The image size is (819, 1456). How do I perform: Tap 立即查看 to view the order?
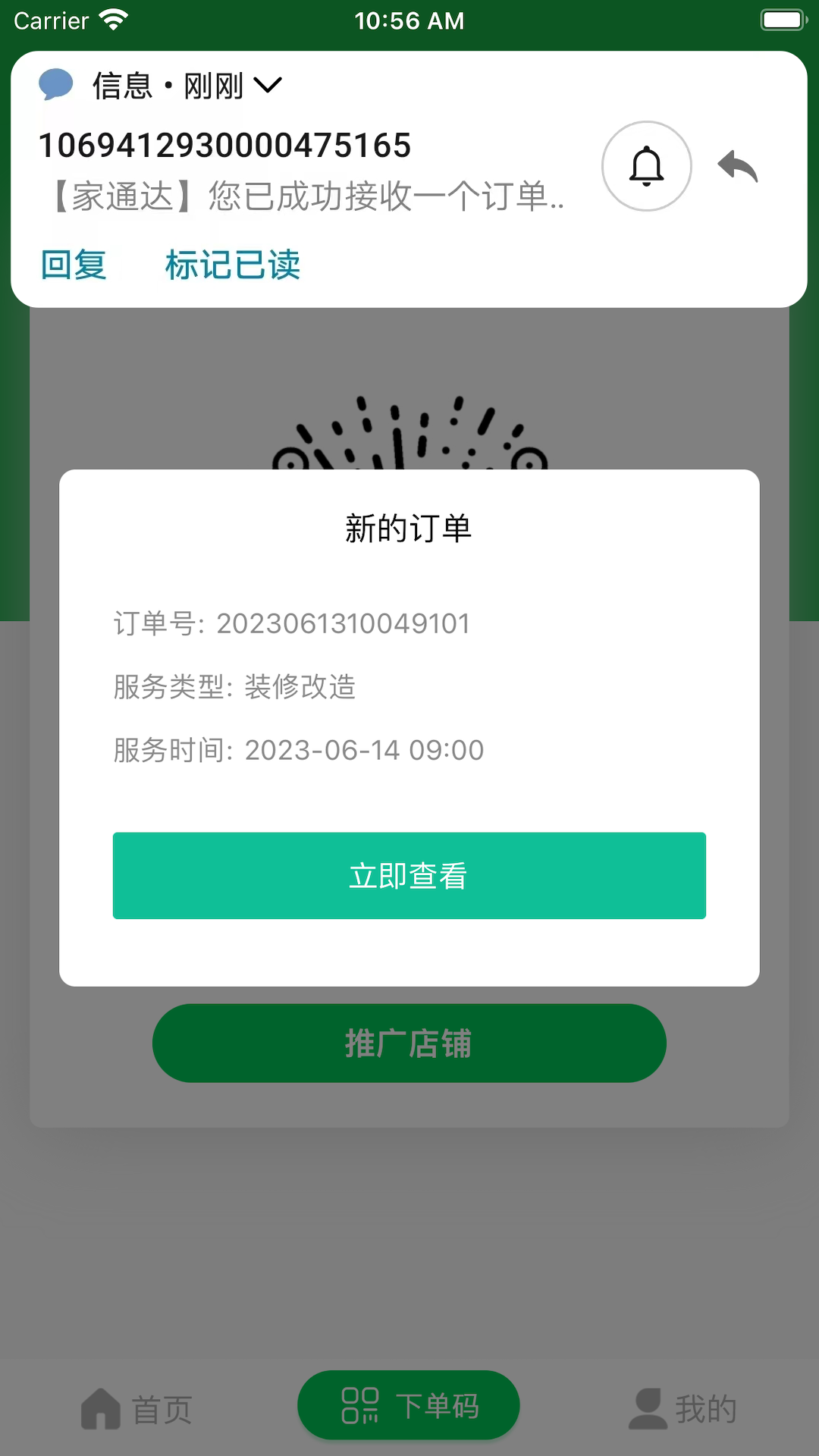(x=409, y=876)
